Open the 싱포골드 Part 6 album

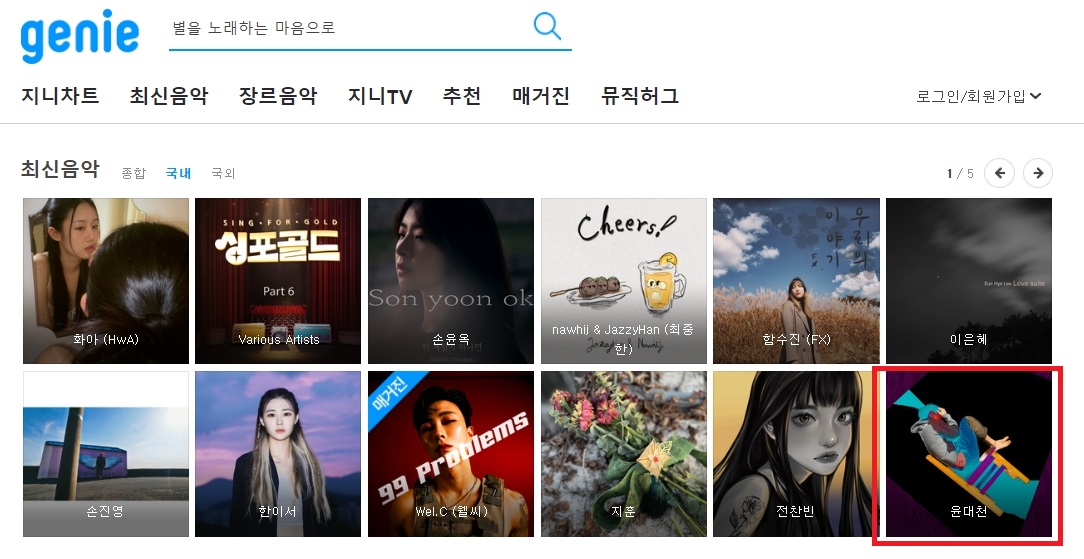(278, 281)
